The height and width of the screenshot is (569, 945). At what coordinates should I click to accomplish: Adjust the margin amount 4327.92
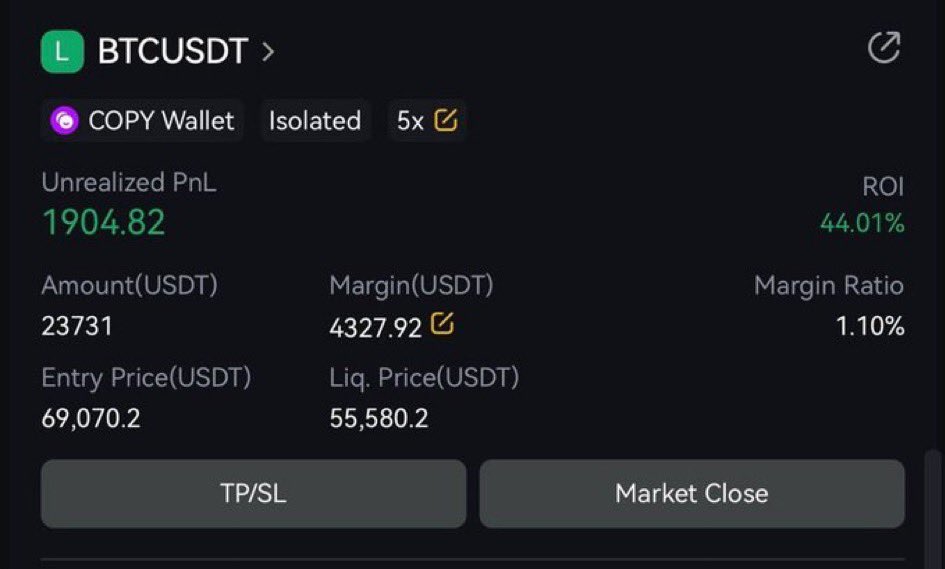(x=442, y=324)
